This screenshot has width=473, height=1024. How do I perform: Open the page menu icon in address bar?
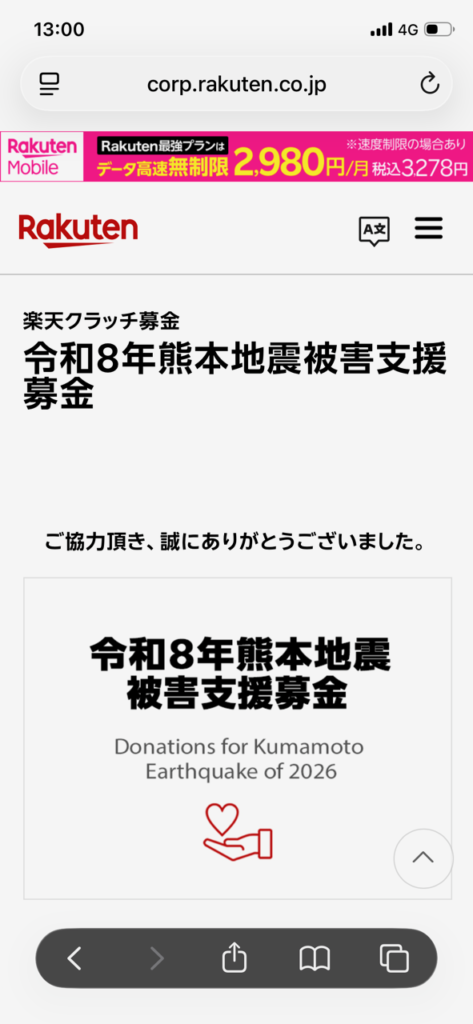click(x=50, y=84)
